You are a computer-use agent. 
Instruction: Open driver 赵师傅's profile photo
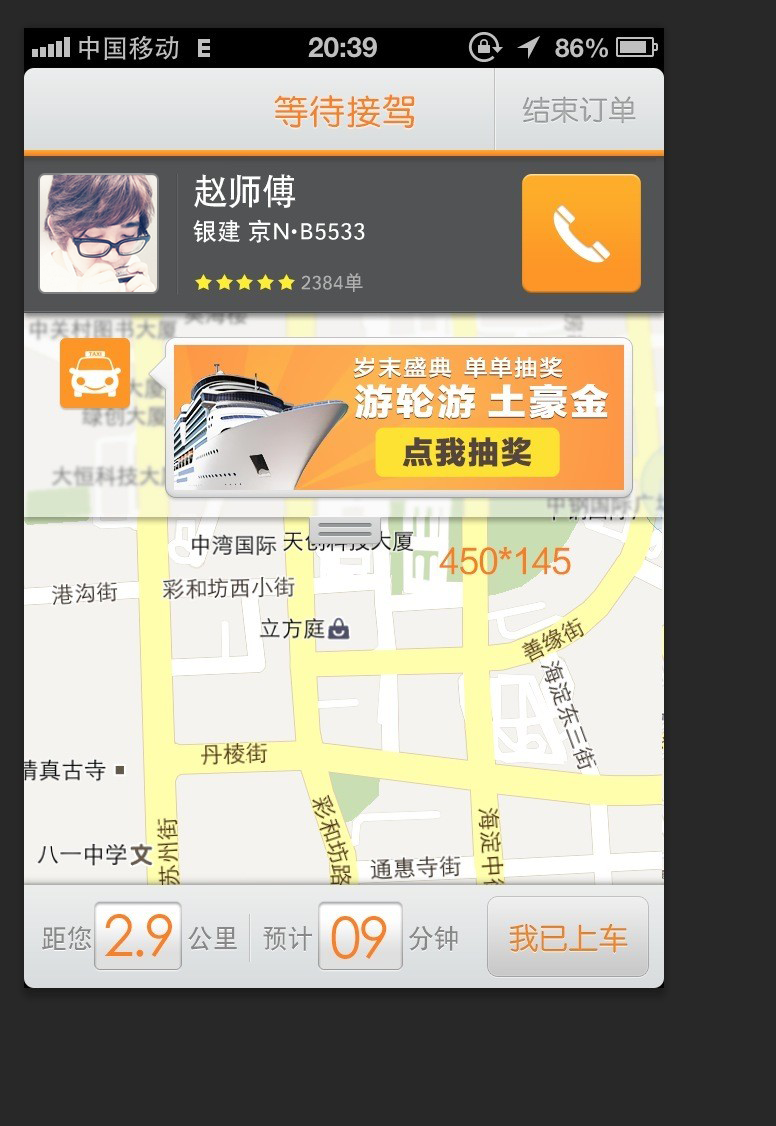click(x=98, y=234)
